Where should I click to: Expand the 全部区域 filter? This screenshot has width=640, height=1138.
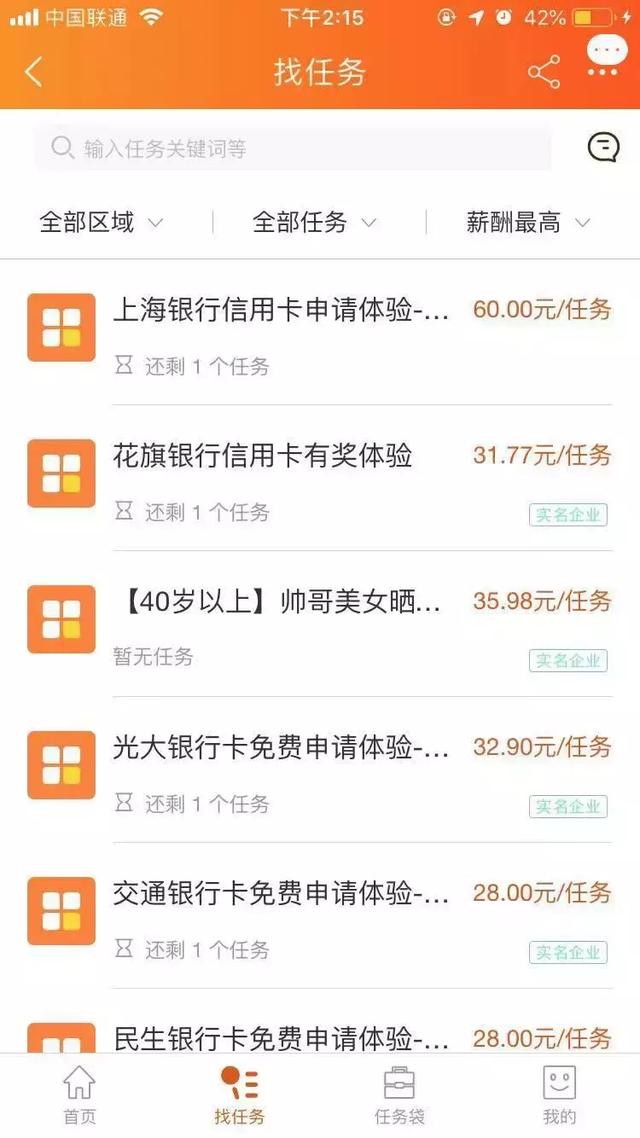pos(102,223)
